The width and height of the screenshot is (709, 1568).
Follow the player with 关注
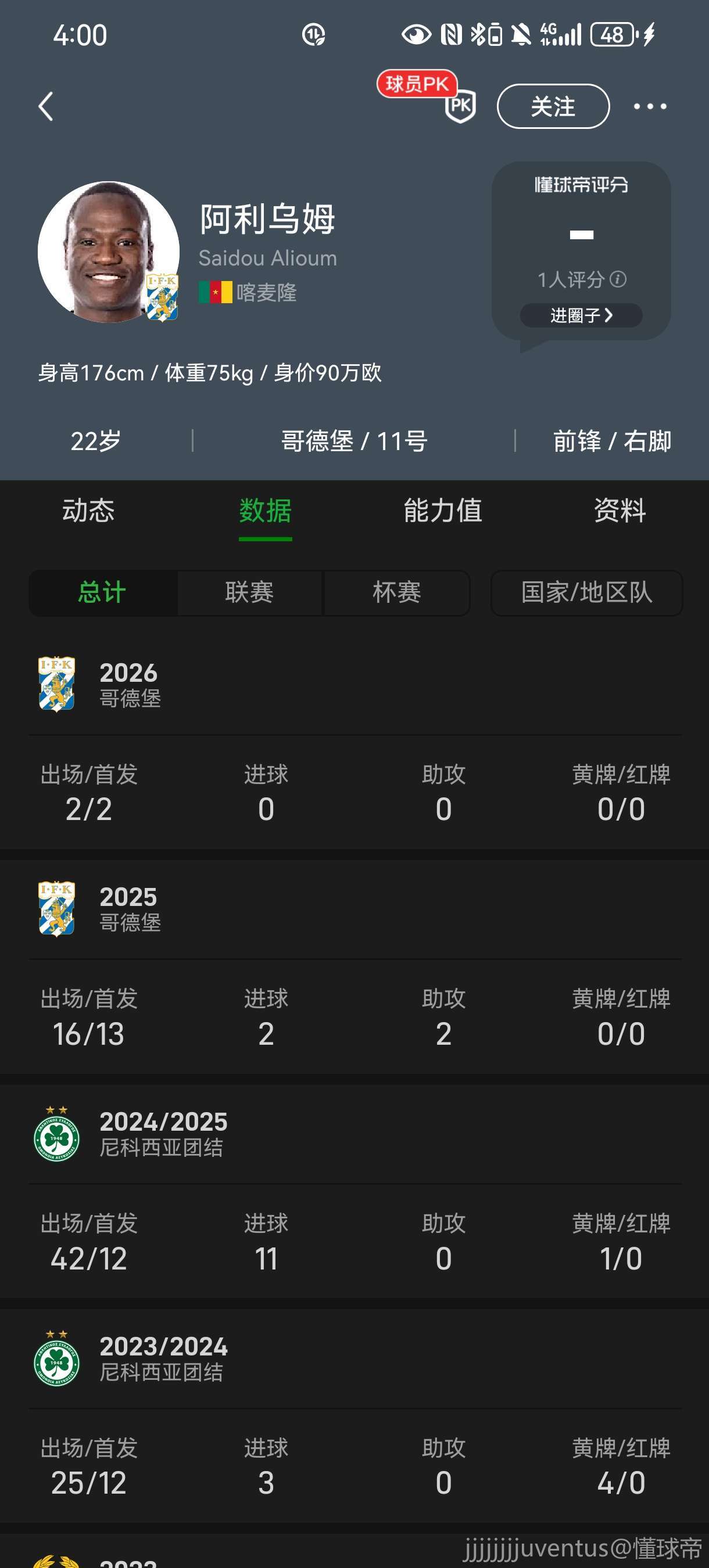(553, 106)
